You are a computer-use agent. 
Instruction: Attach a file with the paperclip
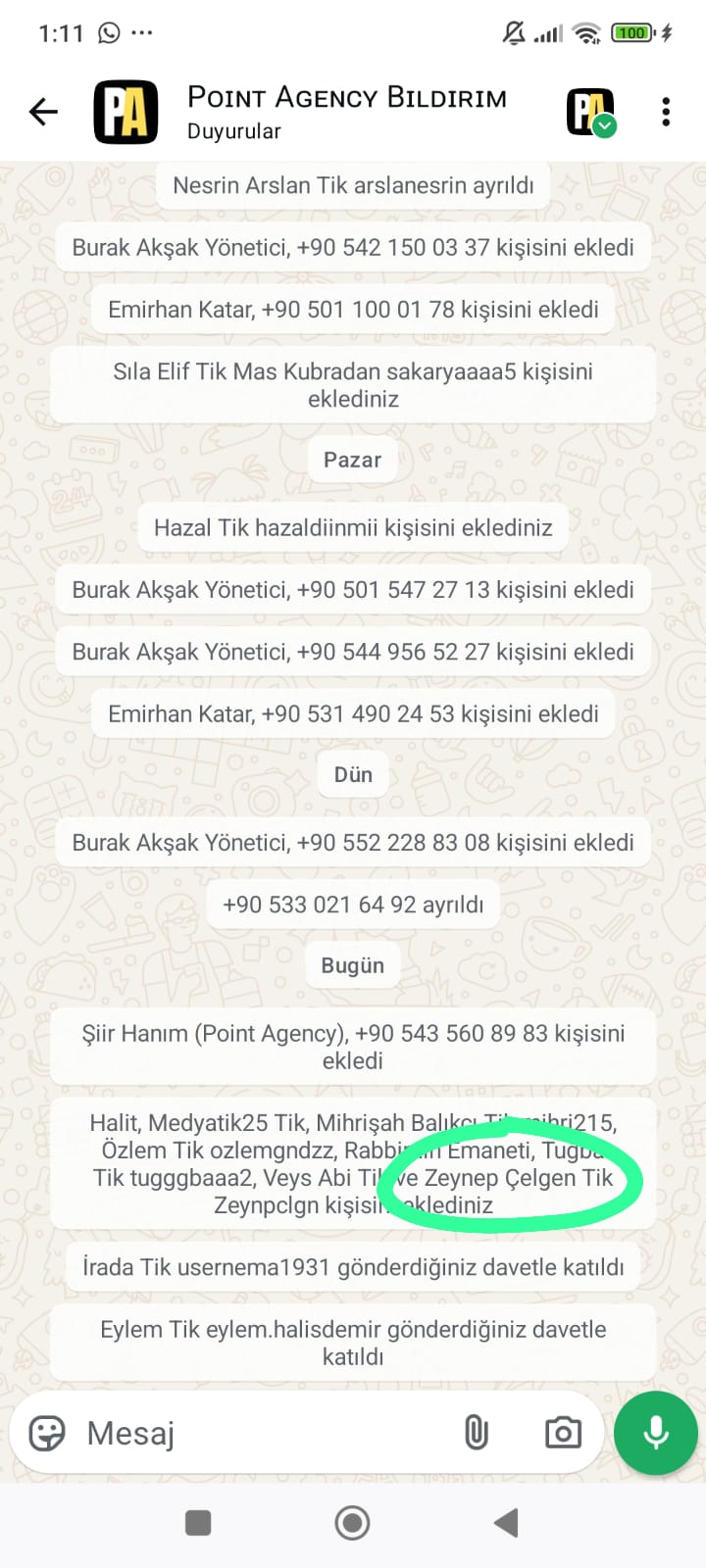(x=476, y=1433)
